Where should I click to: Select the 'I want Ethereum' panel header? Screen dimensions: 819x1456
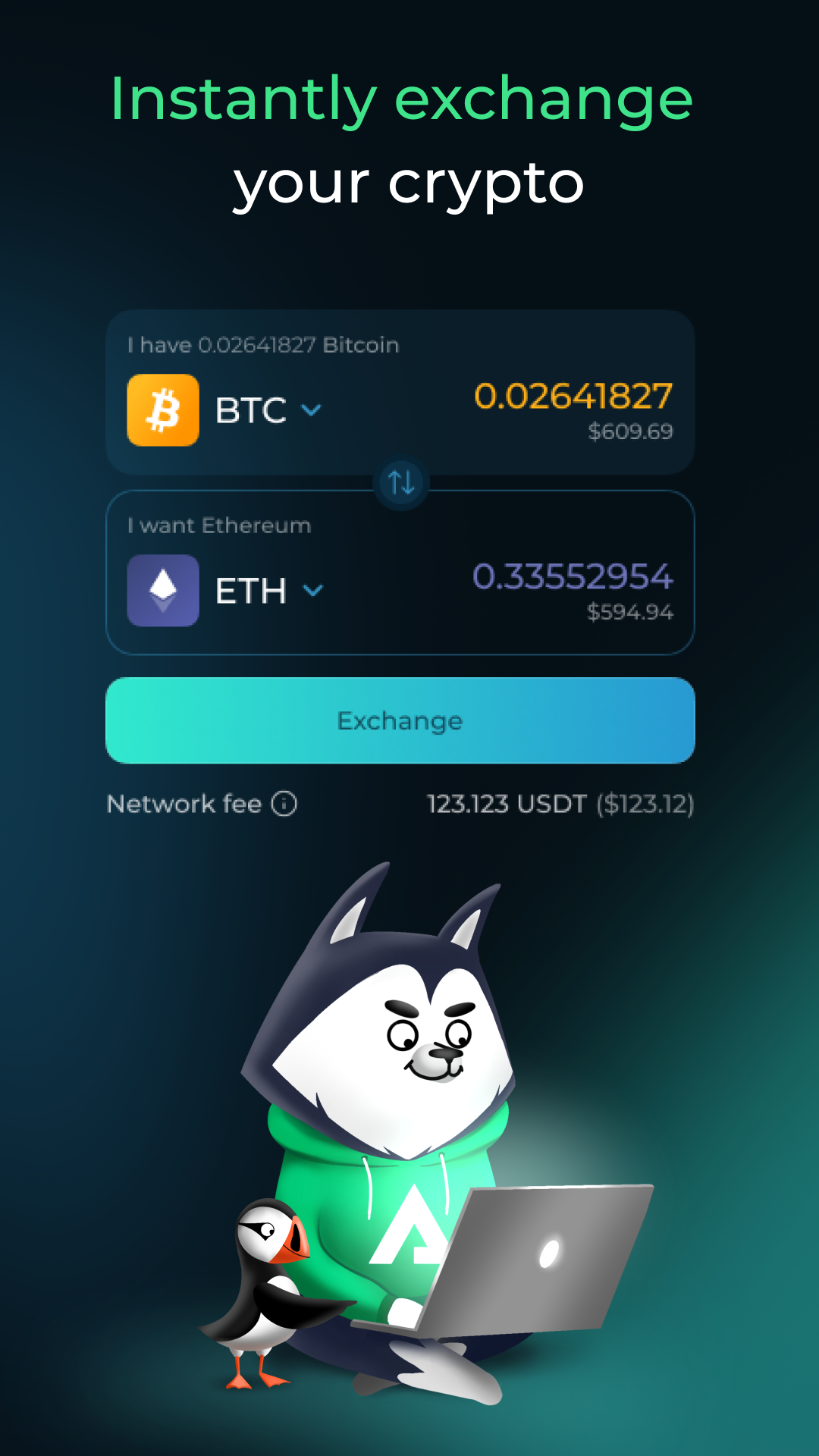[x=218, y=526]
